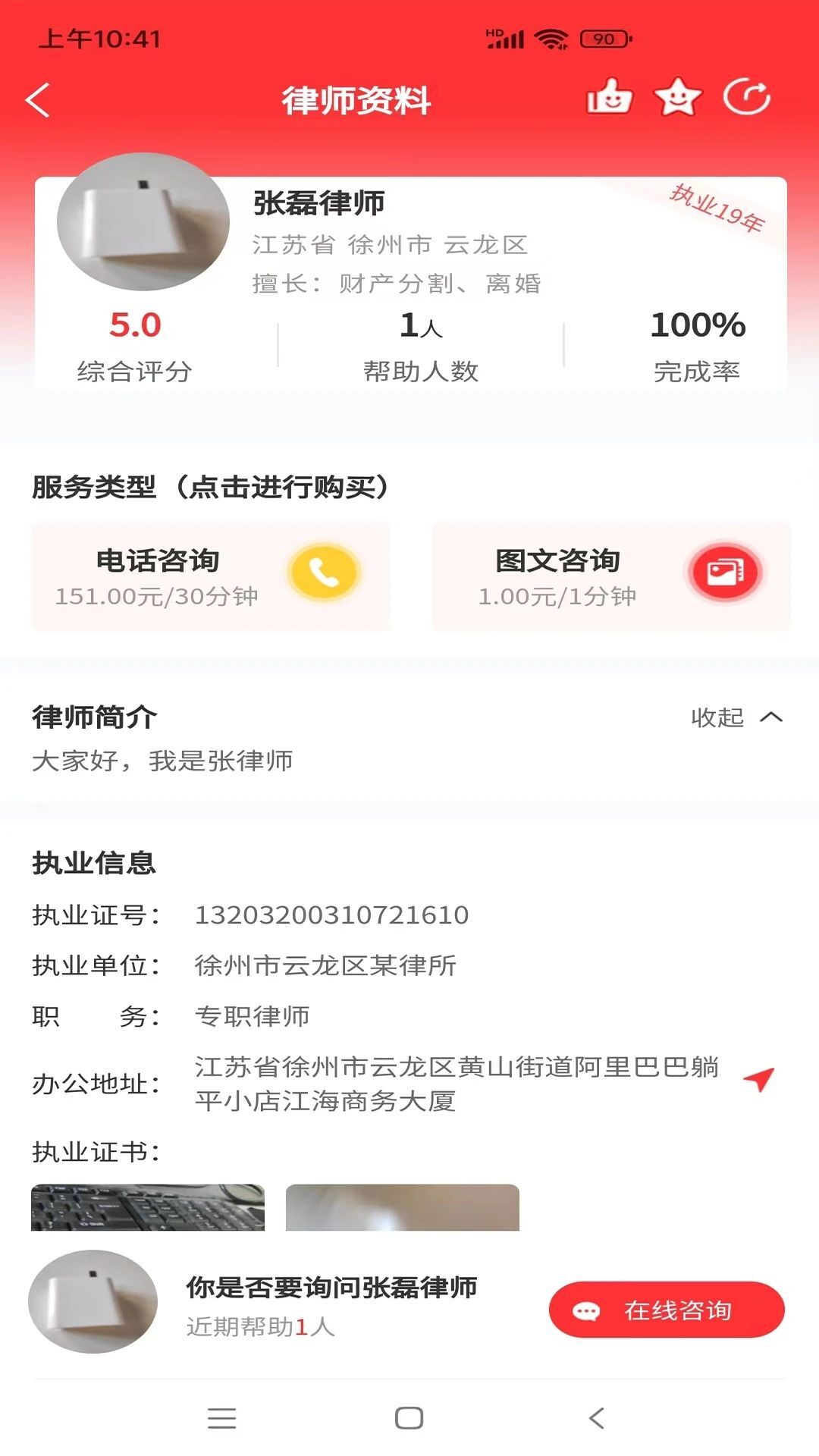819x1456 pixels.
Task: Tap the chevron next to 收起
Action: (770, 717)
